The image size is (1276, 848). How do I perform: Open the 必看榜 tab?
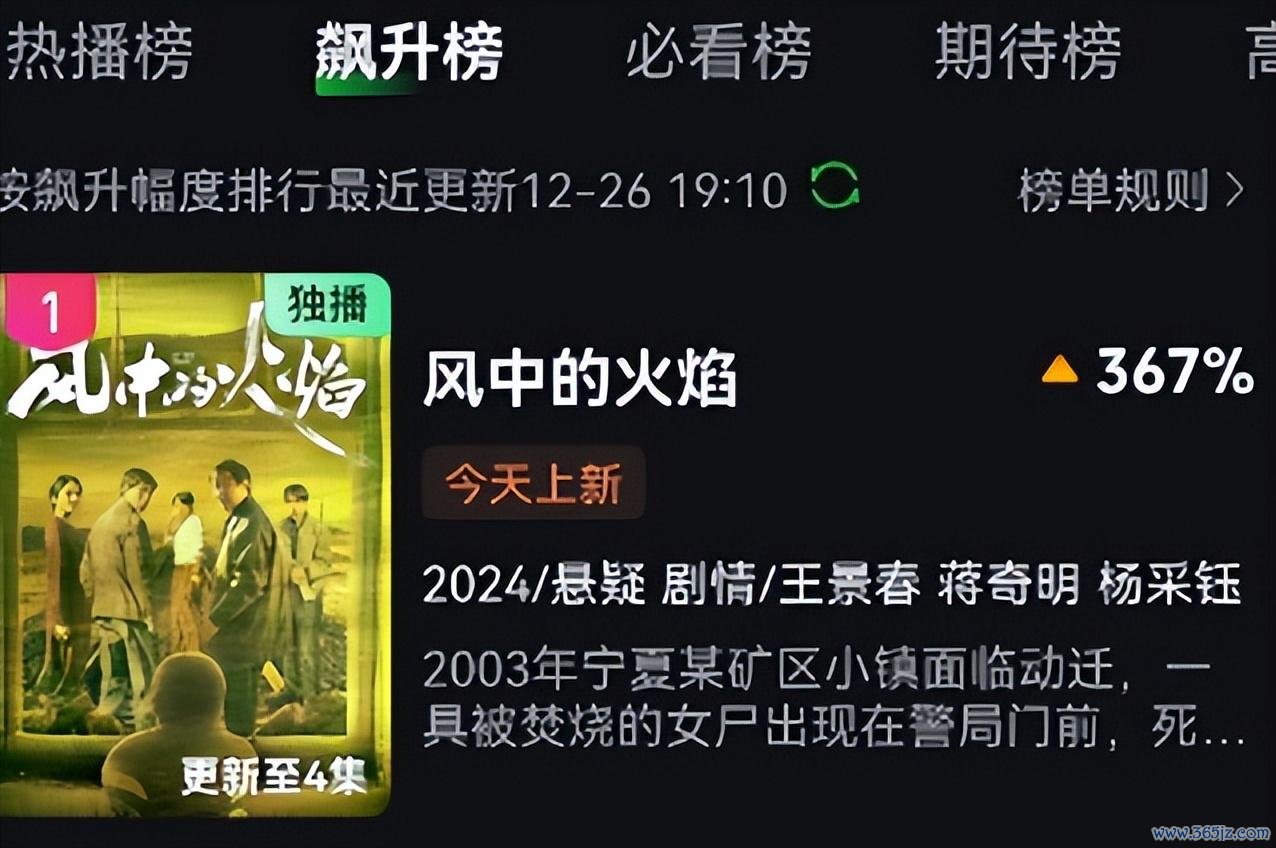(x=718, y=52)
